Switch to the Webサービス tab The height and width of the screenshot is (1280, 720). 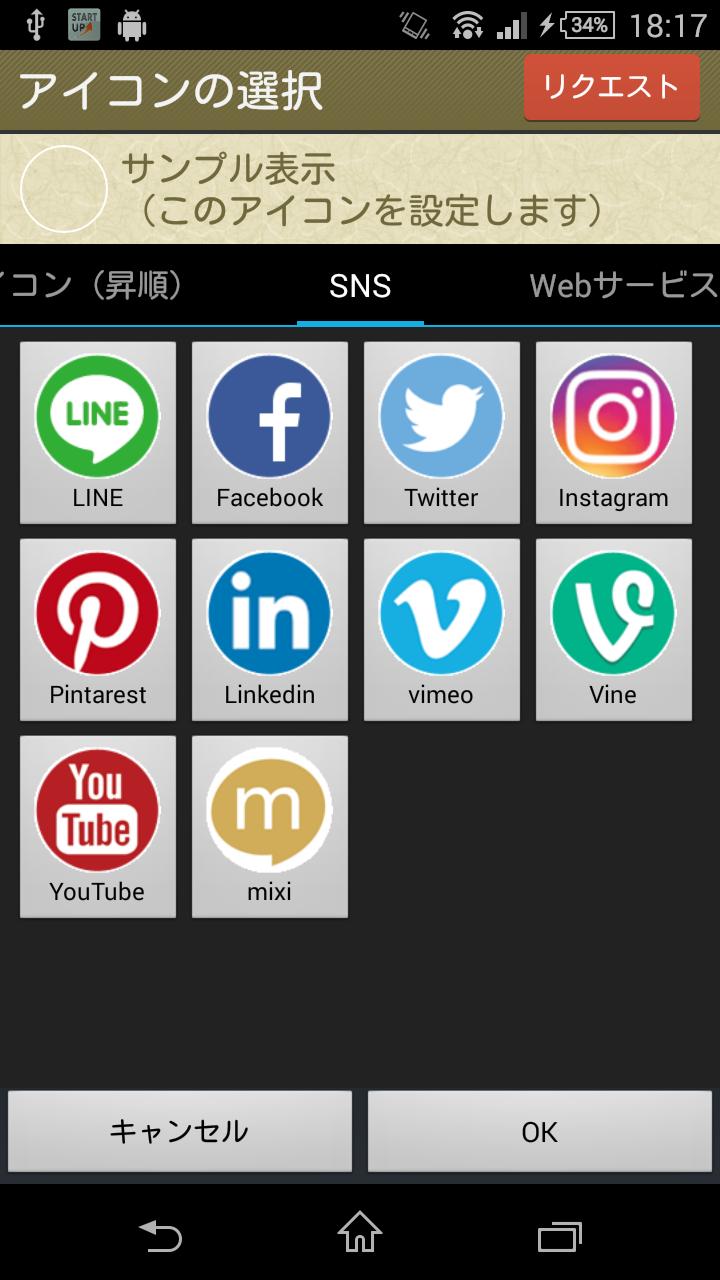622,287
